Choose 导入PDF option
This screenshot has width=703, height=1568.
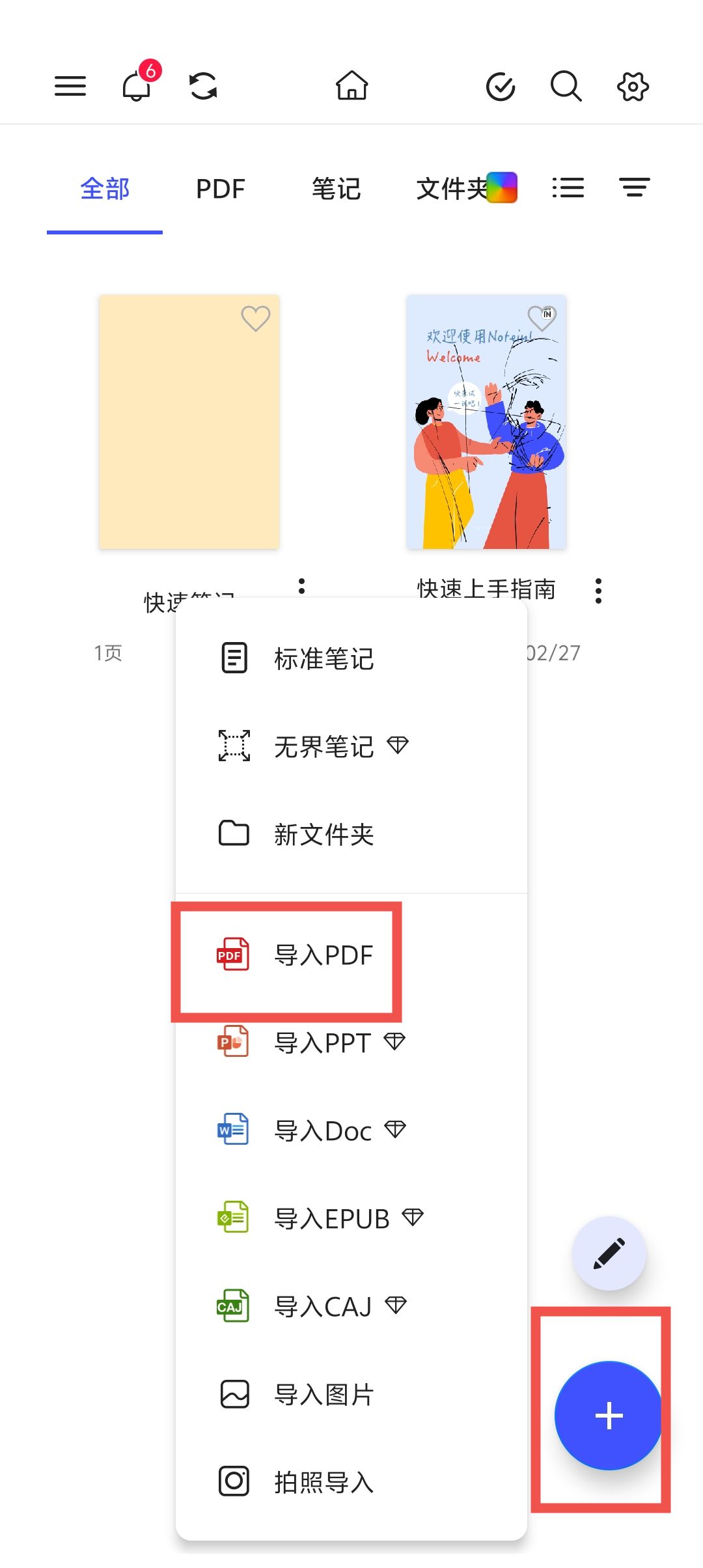point(324,955)
